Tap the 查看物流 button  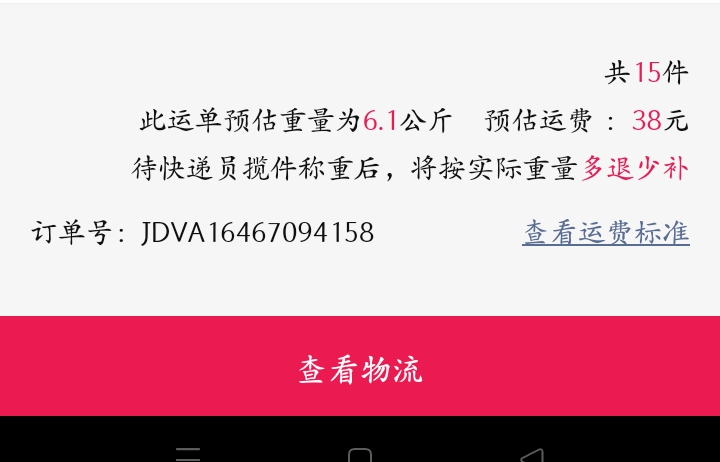tap(360, 368)
